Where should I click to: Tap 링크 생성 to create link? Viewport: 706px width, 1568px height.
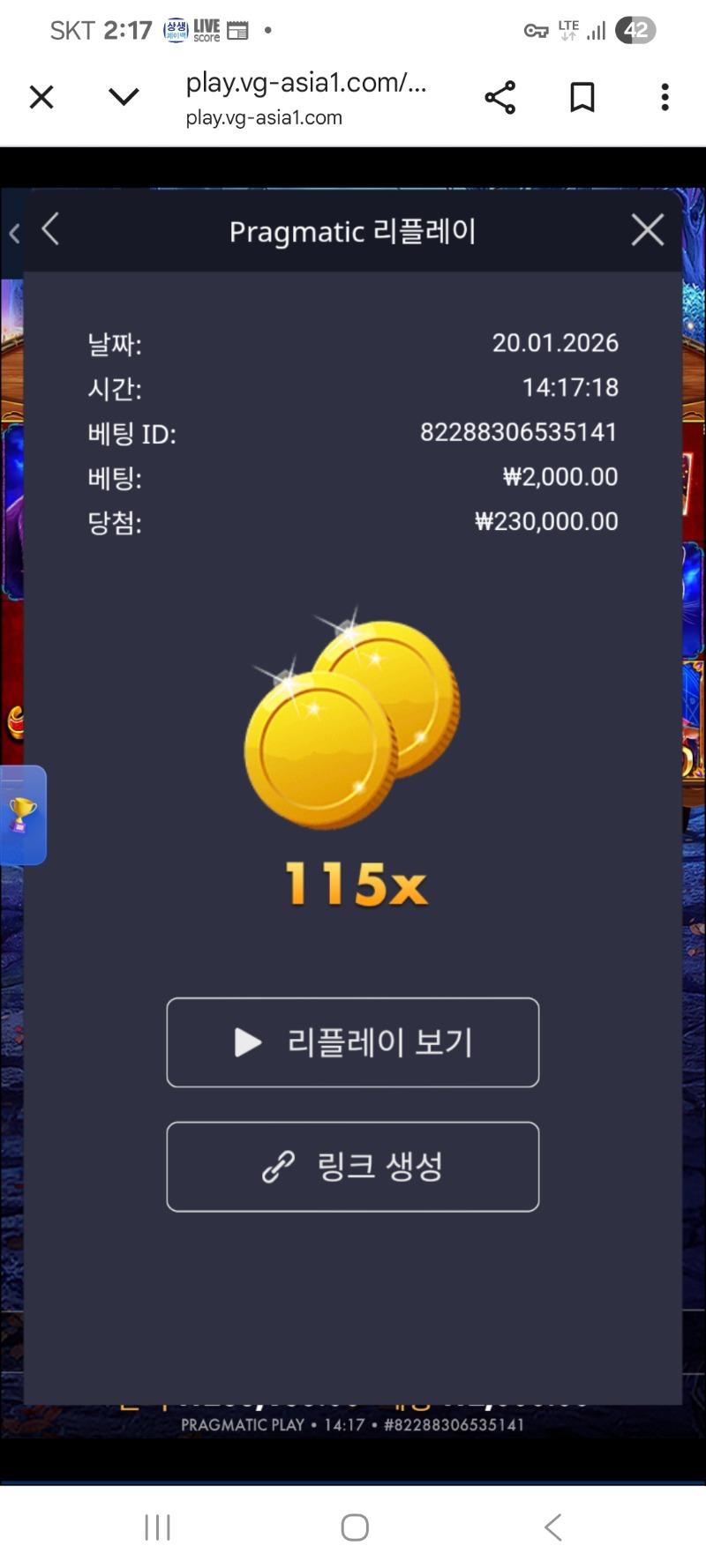click(353, 1167)
